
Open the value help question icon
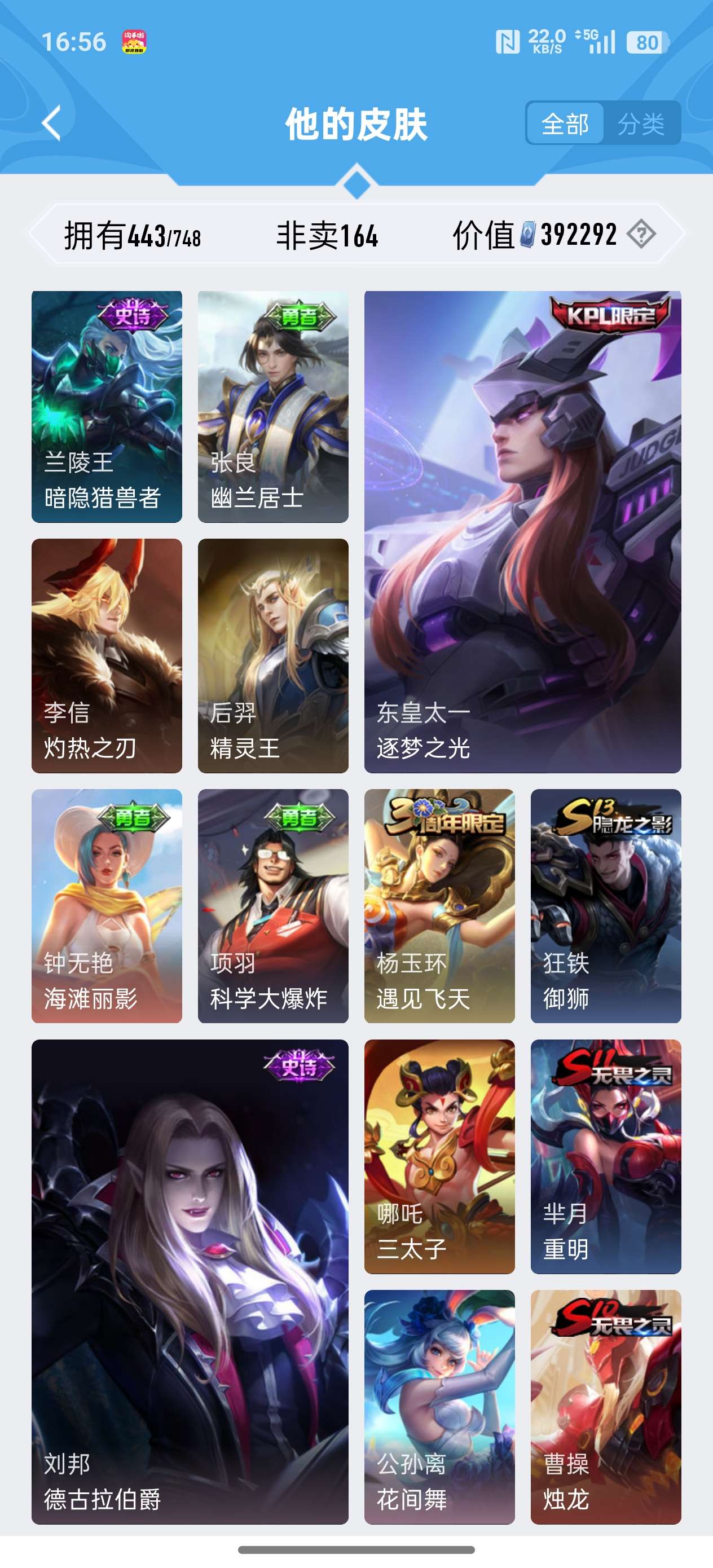pyautogui.click(x=641, y=234)
